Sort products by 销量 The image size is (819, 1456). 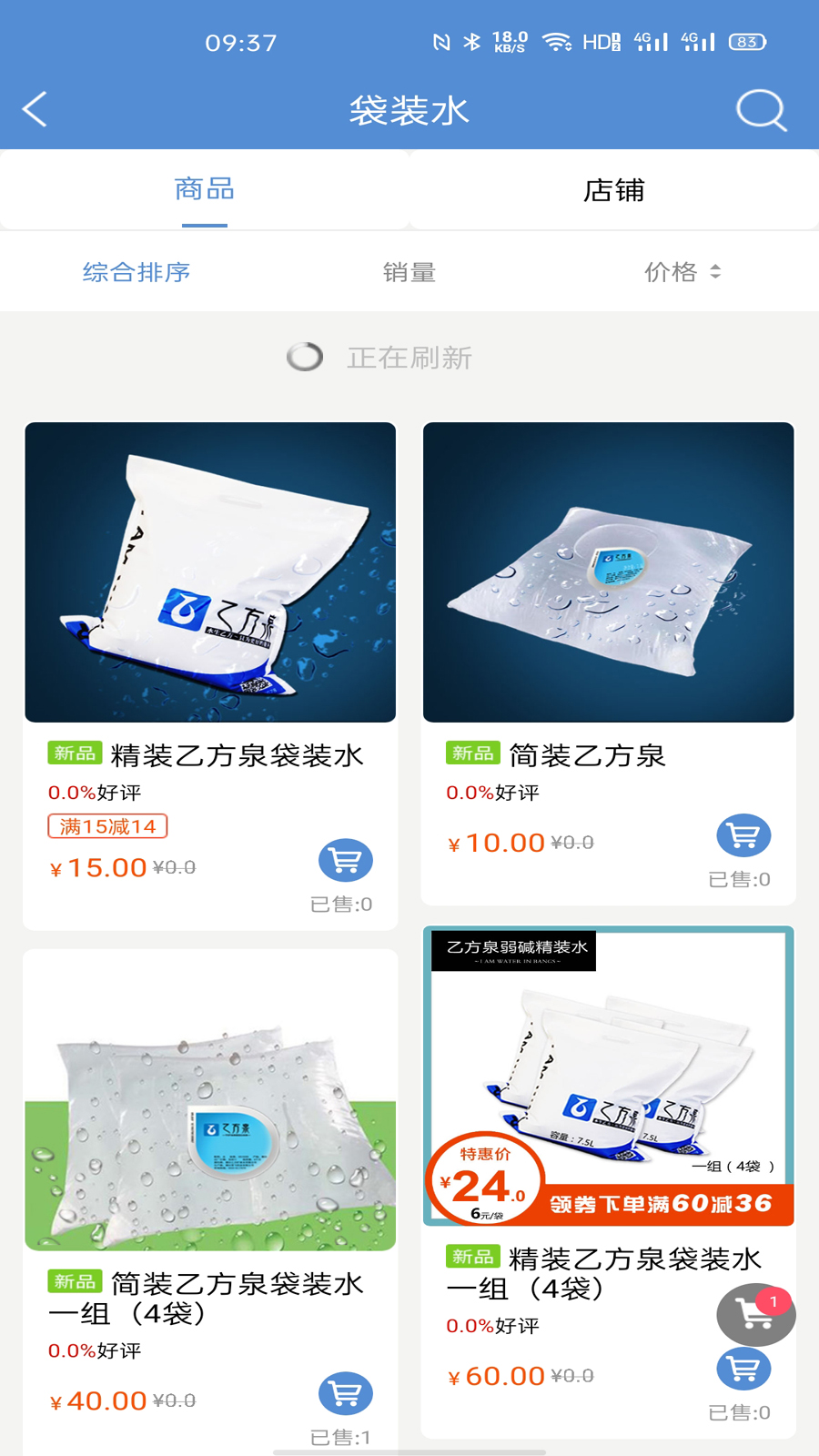409,272
